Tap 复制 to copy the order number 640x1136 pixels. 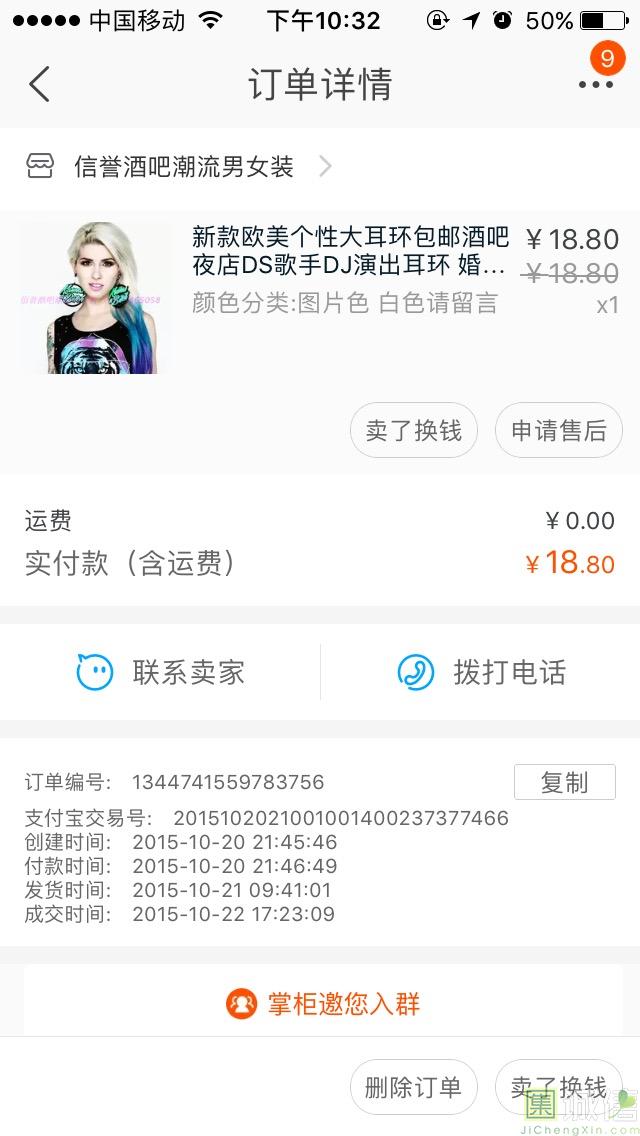pyautogui.click(x=564, y=782)
